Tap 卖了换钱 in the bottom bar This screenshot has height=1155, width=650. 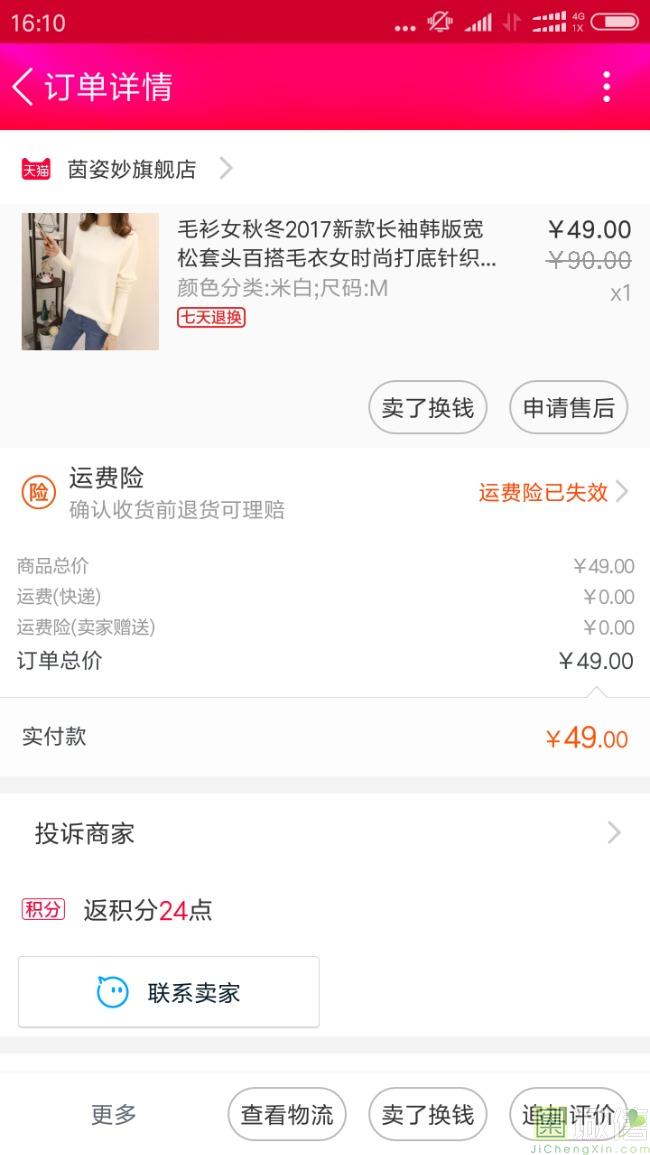428,1114
